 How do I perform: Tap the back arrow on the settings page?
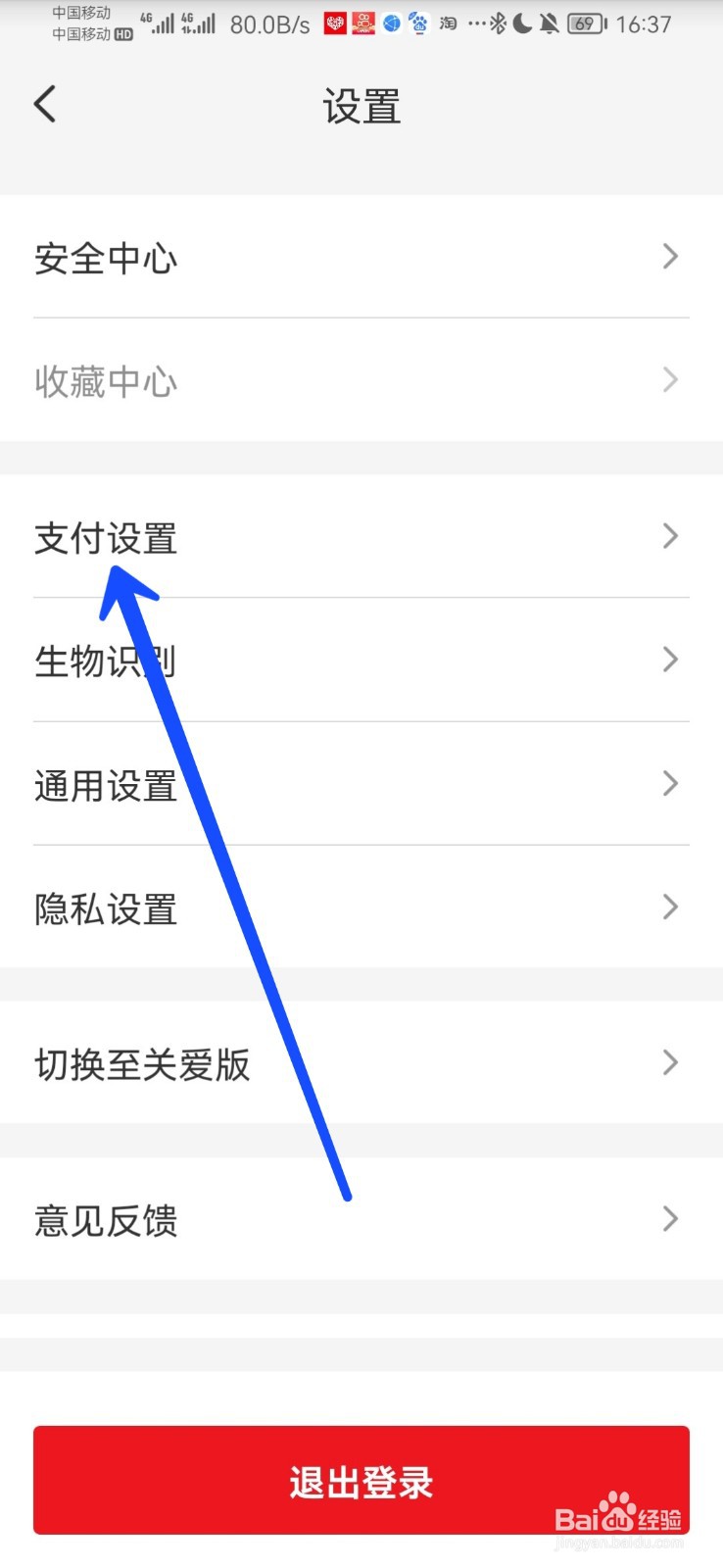pyautogui.click(x=44, y=103)
